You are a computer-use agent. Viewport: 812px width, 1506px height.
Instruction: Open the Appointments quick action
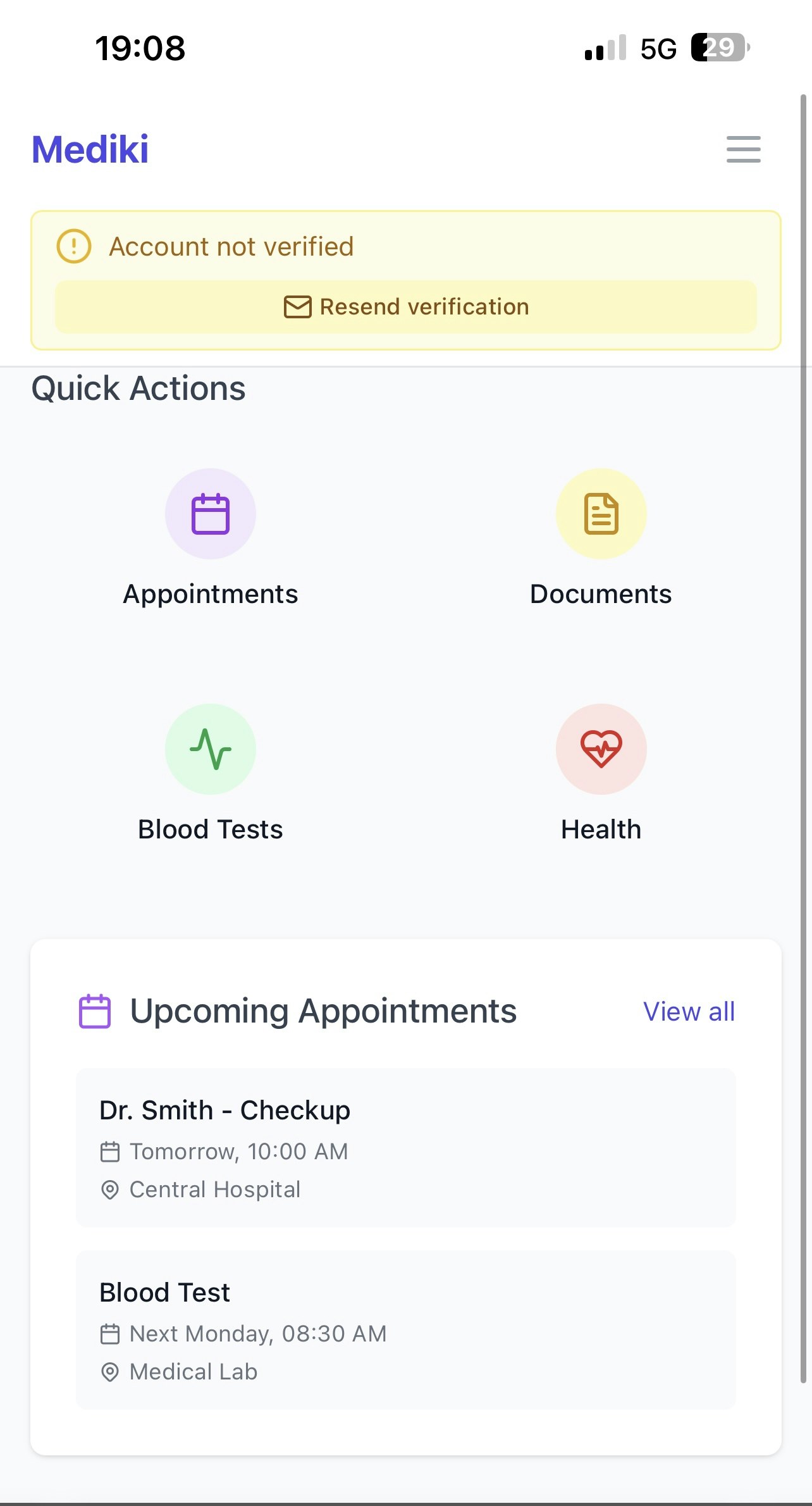(211, 538)
